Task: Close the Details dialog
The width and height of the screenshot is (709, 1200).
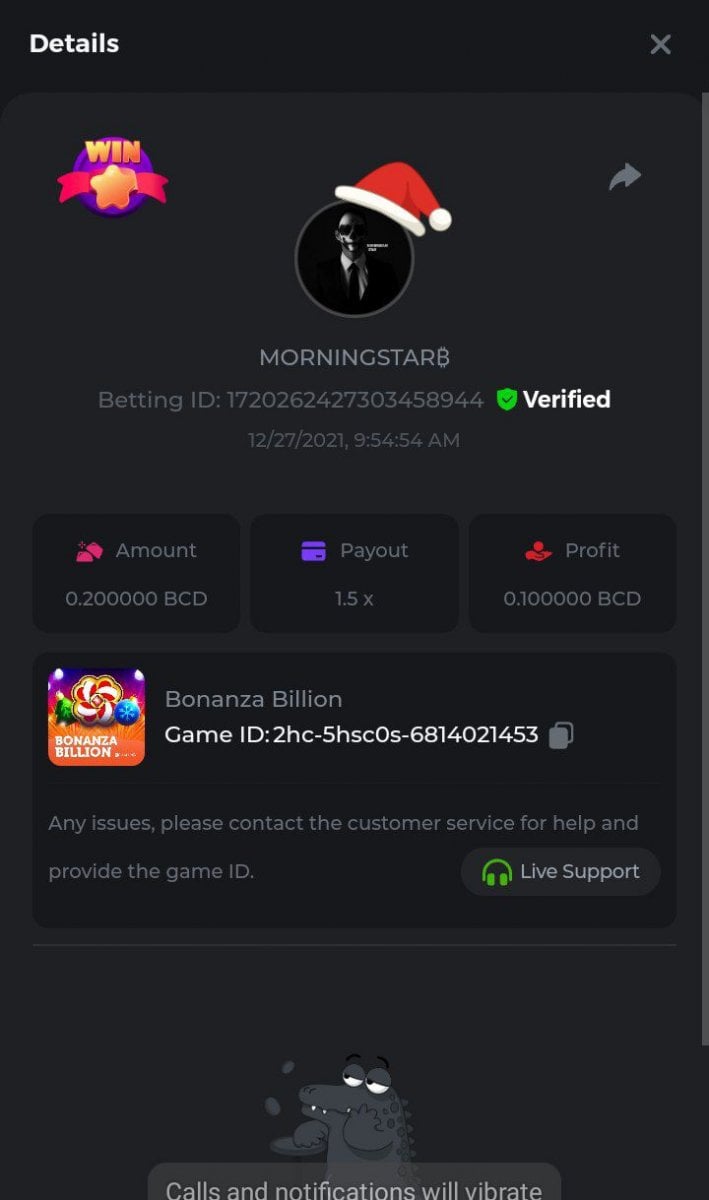Action: [660, 44]
